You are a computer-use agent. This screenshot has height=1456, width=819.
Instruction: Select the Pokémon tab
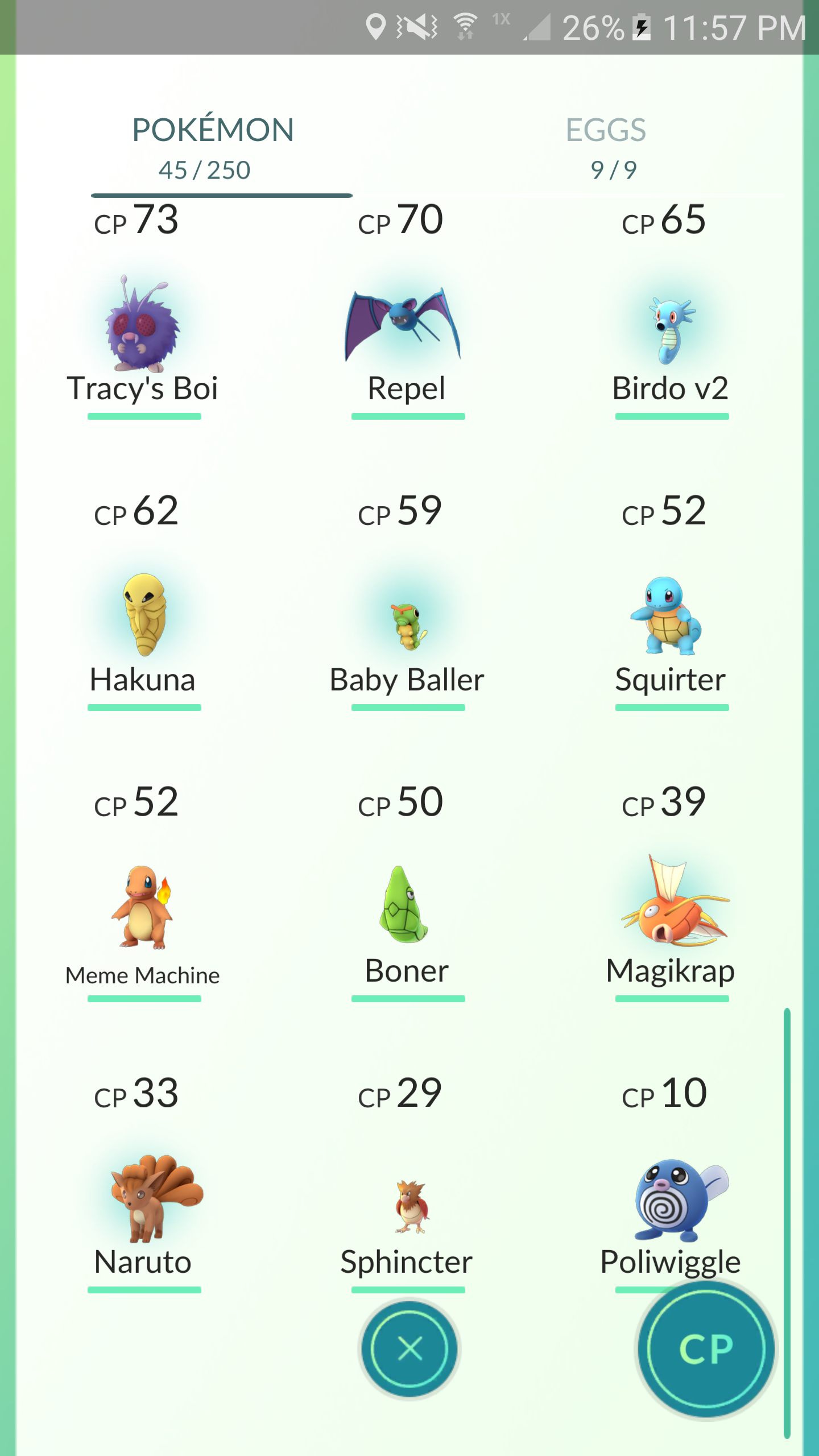(213, 148)
